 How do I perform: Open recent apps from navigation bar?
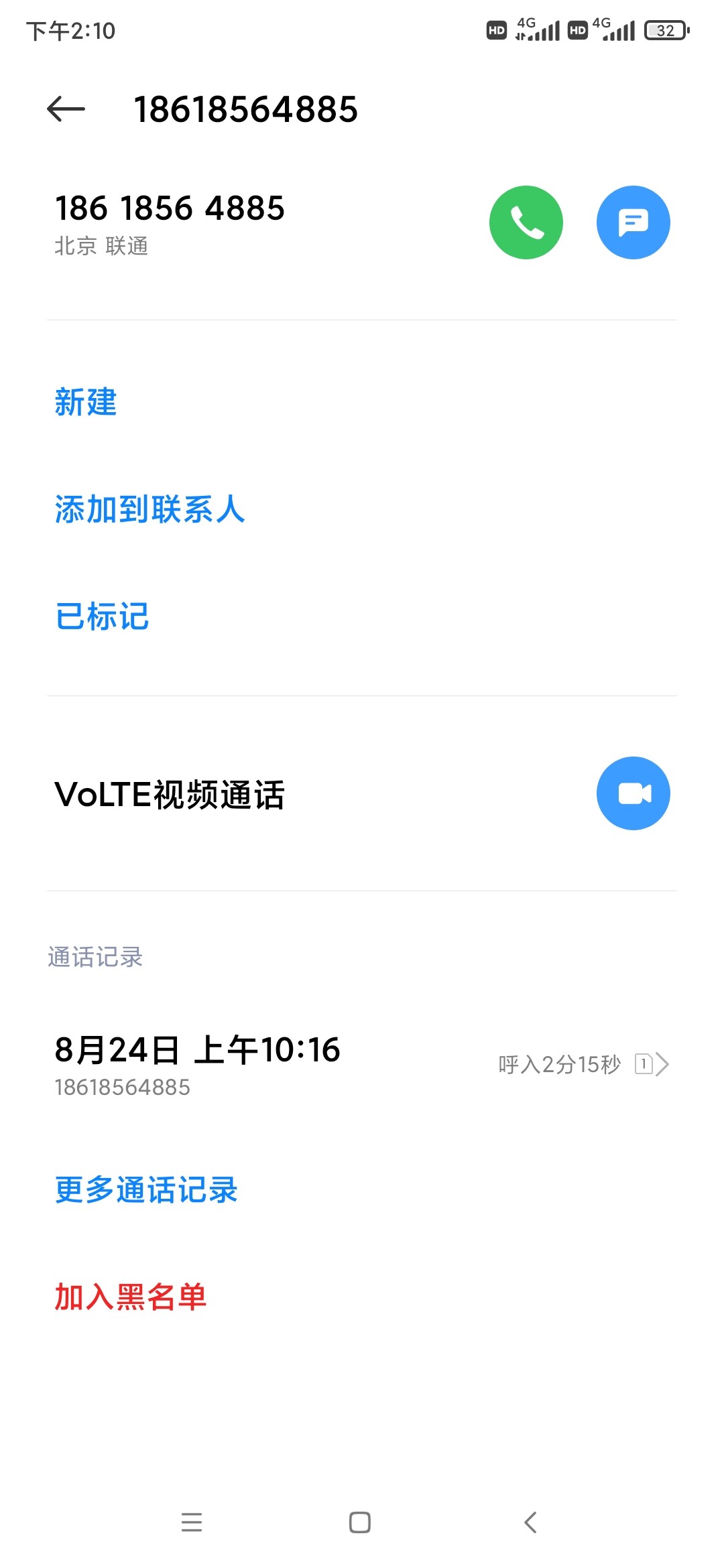pos(192,1522)
